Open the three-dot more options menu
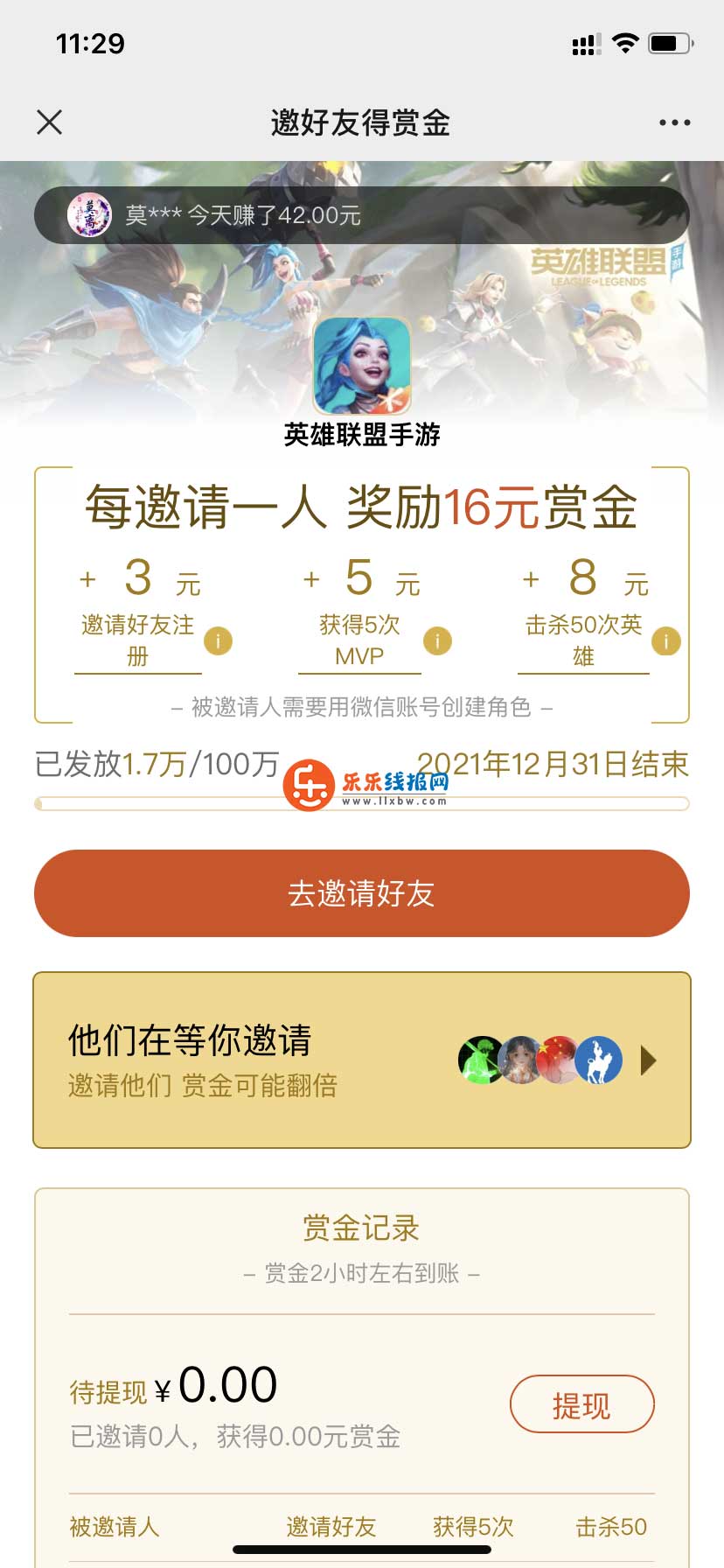Image resolution: width=724 pixels, height=1568 pixels. pos(673,122)
